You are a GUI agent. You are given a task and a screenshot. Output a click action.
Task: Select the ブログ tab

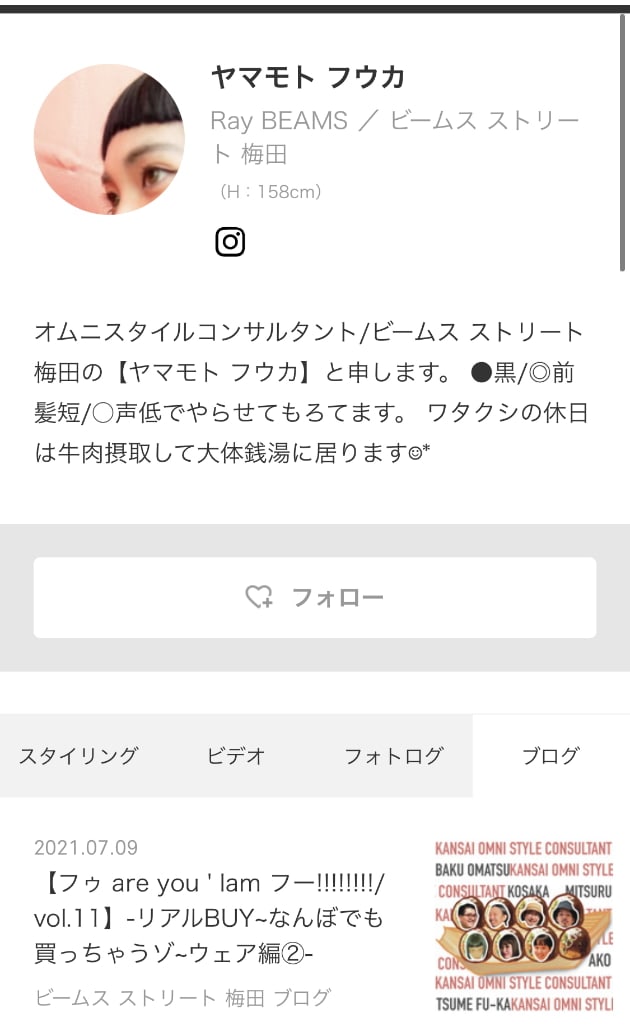(551, 756)
